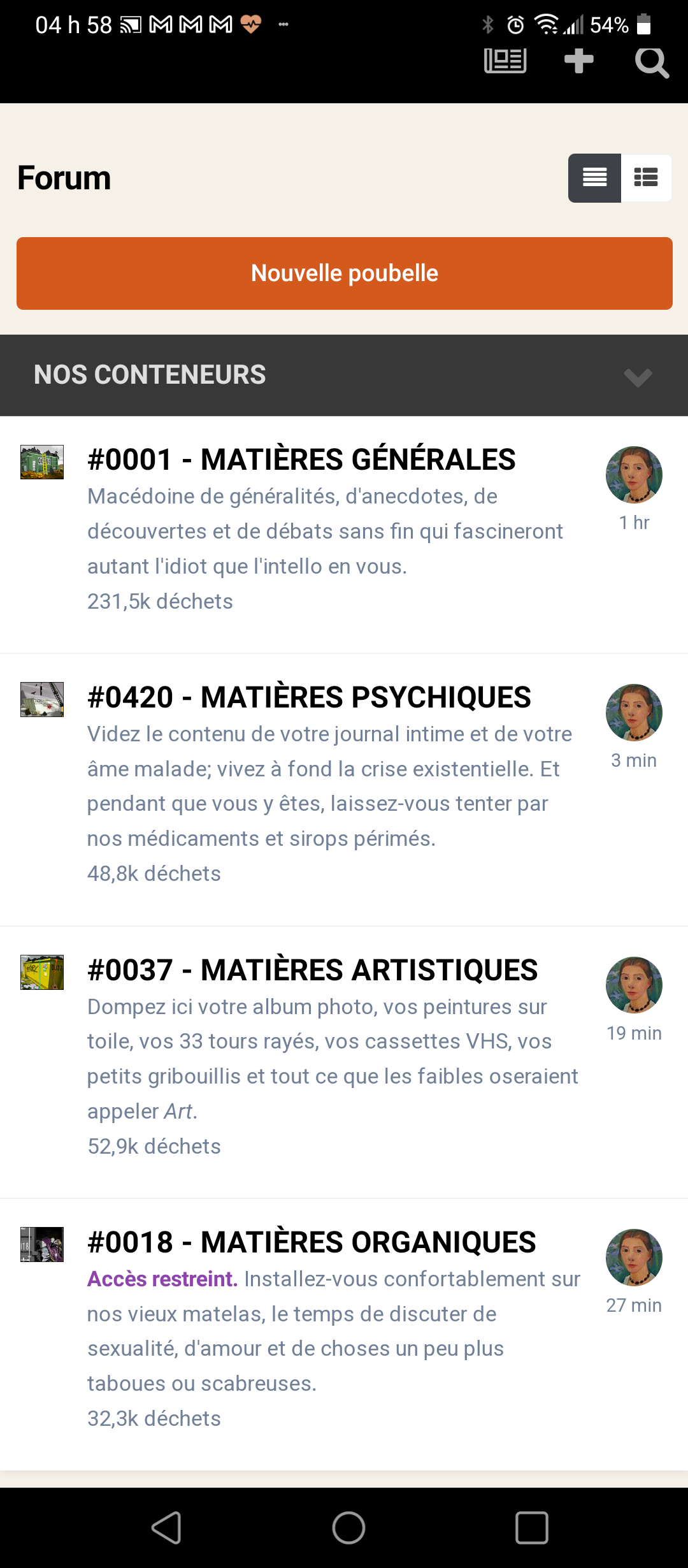The image size is (688, 1568).
Task: Switch to the condensed list view
Action: [594, 178]
